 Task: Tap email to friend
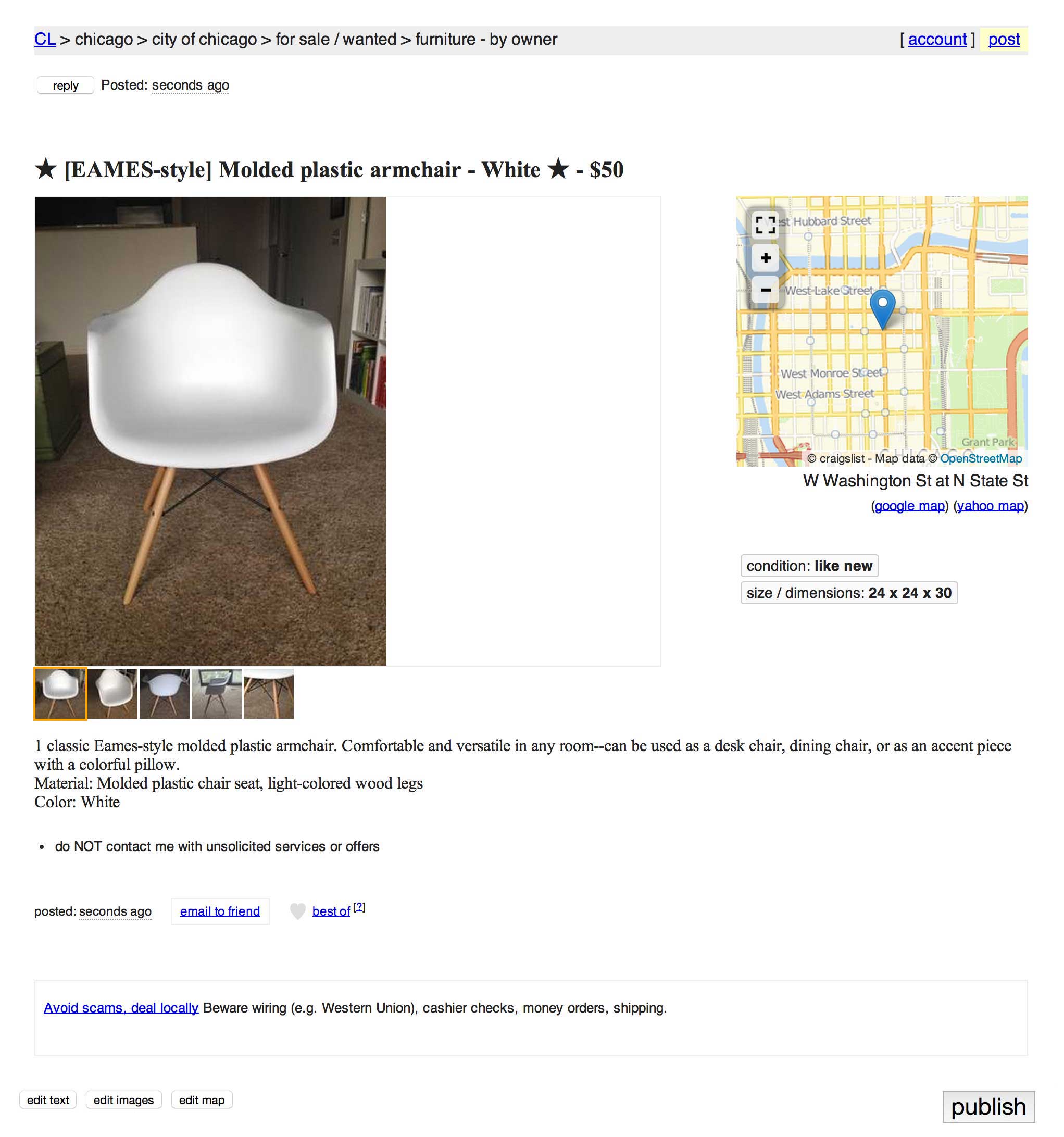coord(220,911)
